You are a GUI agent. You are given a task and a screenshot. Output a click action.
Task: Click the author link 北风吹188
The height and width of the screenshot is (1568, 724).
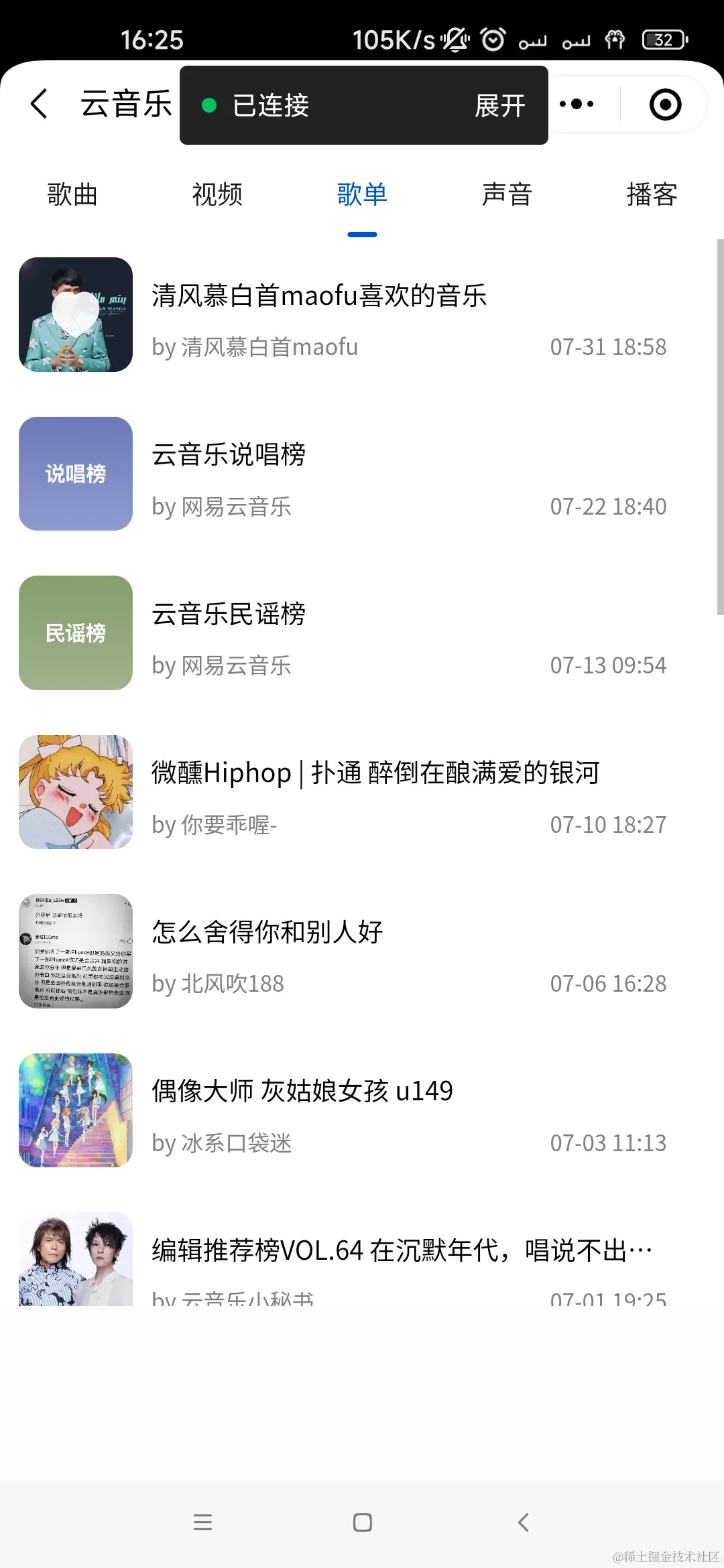pos(230,983)
